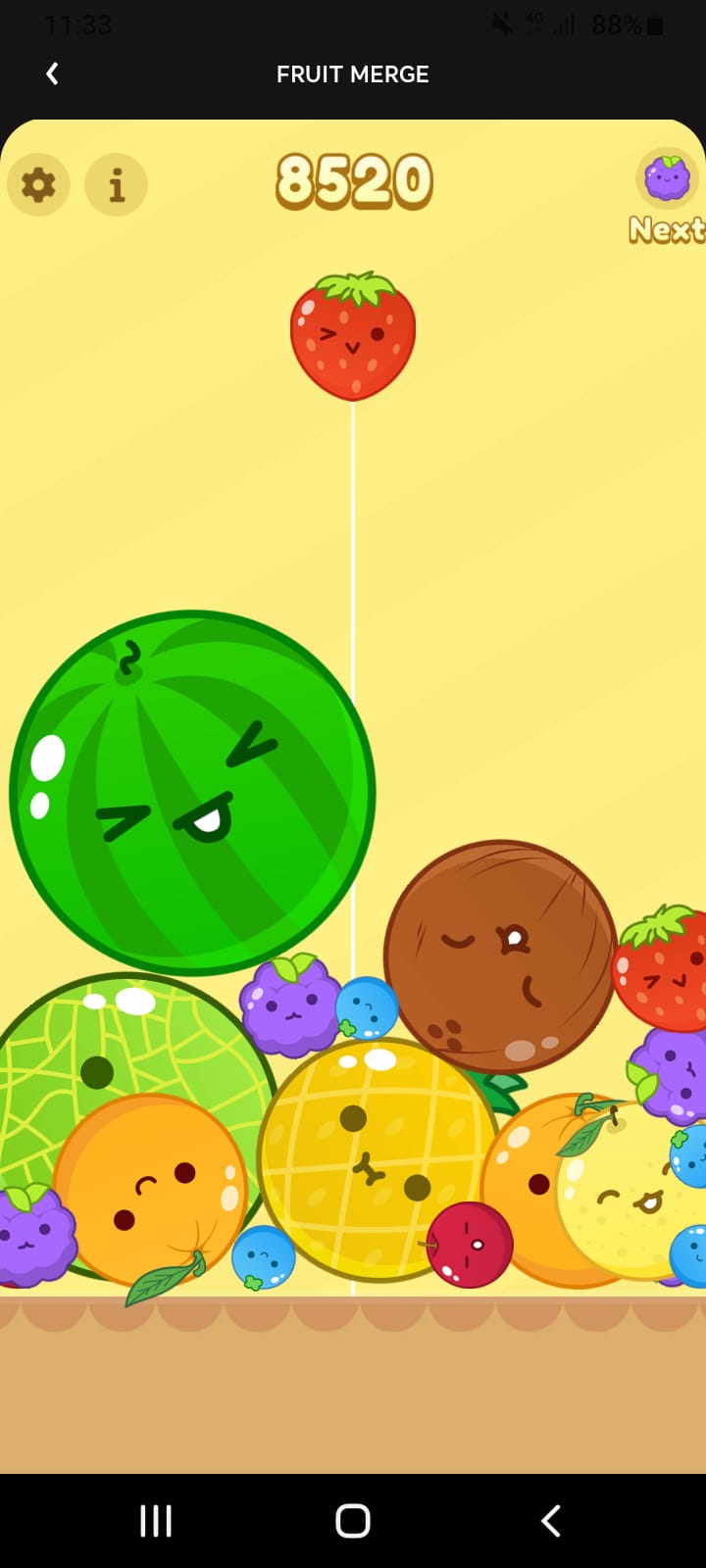This screenshot has height=1568, width=706.
Task: Open the info button
Action: pos(116,184)
